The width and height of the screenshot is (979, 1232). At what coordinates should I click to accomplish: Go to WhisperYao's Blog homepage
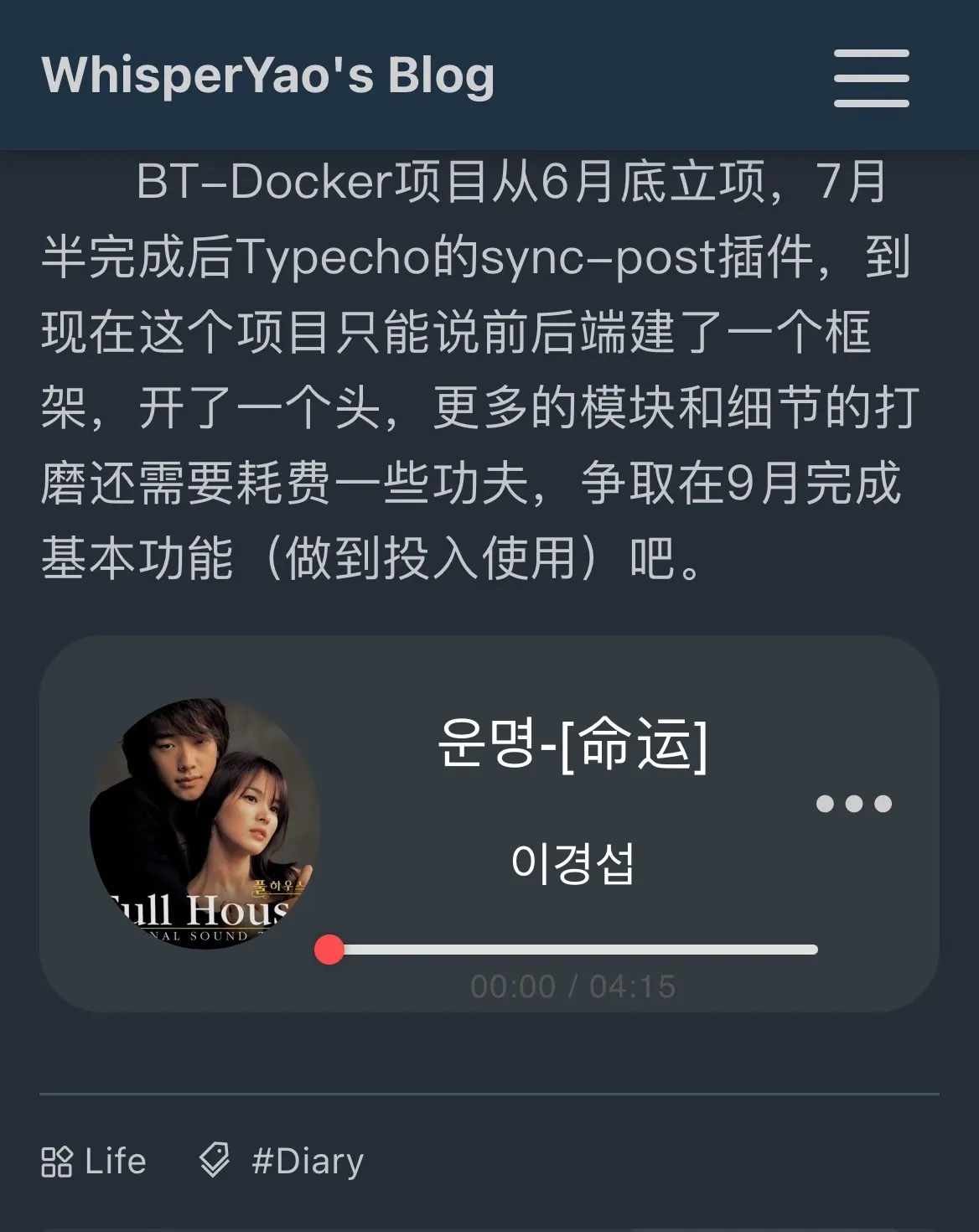(x=267, y=75)
